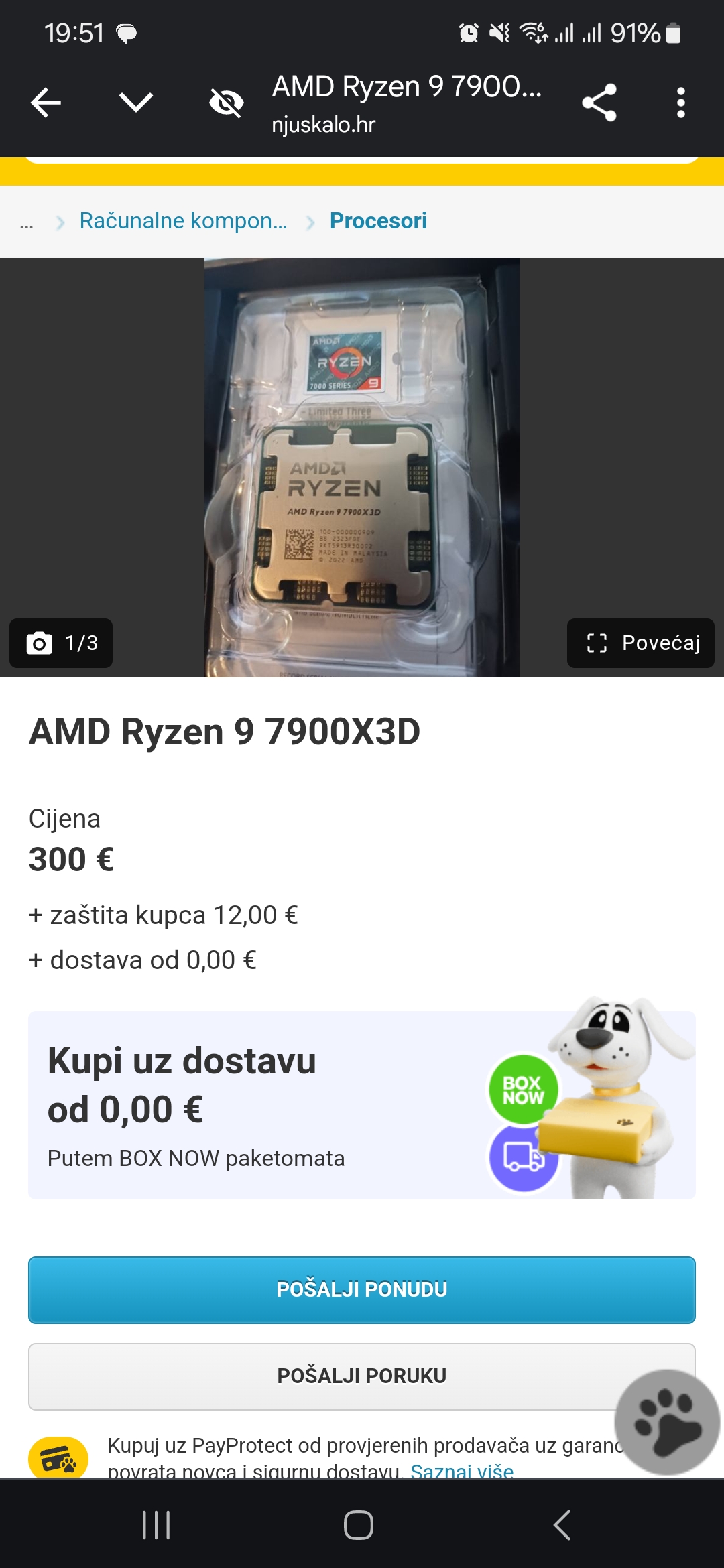
Task: Go back using the toolbar arrow
Action: [46, 103]
